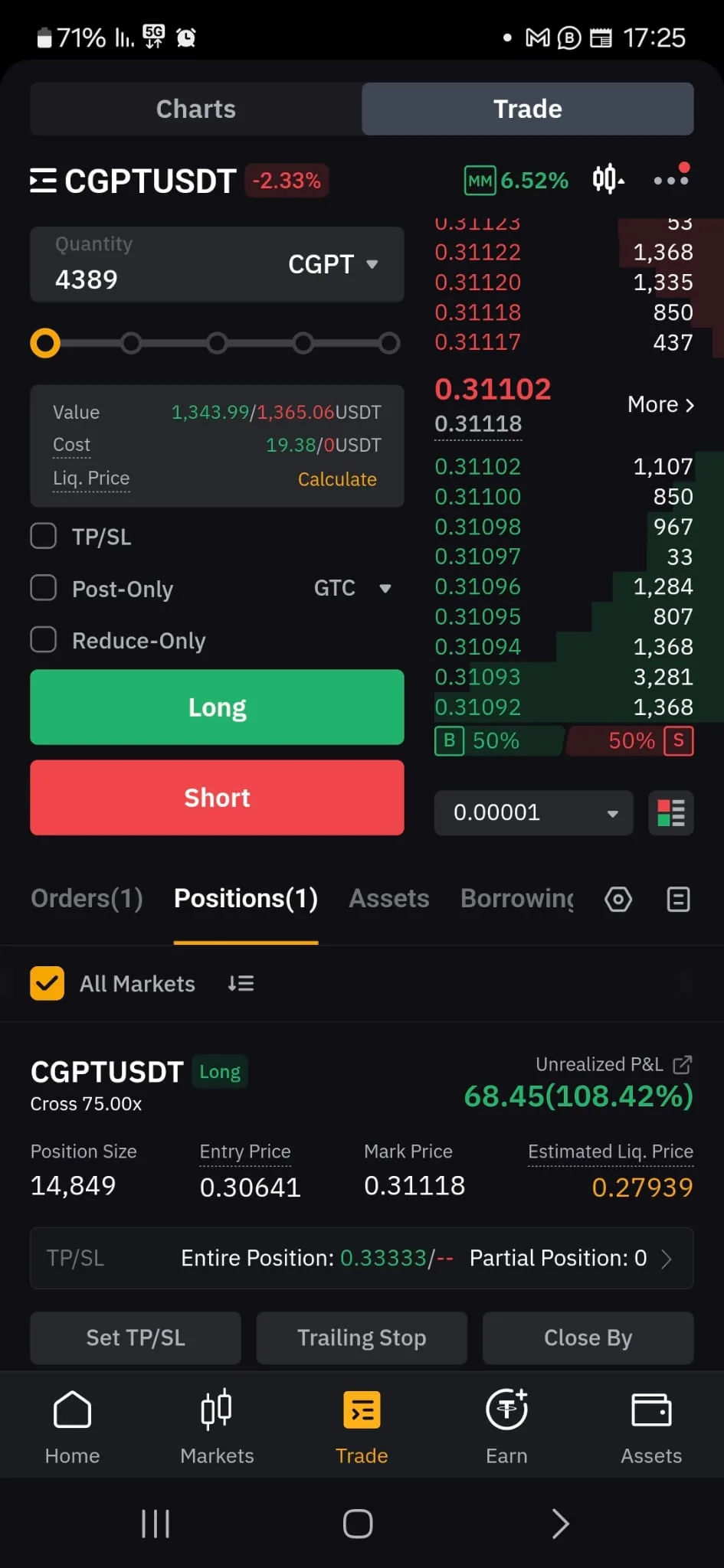724x1568 pixels.
Task: Share the Unrealized P&L
Action: click(682, 1064)
